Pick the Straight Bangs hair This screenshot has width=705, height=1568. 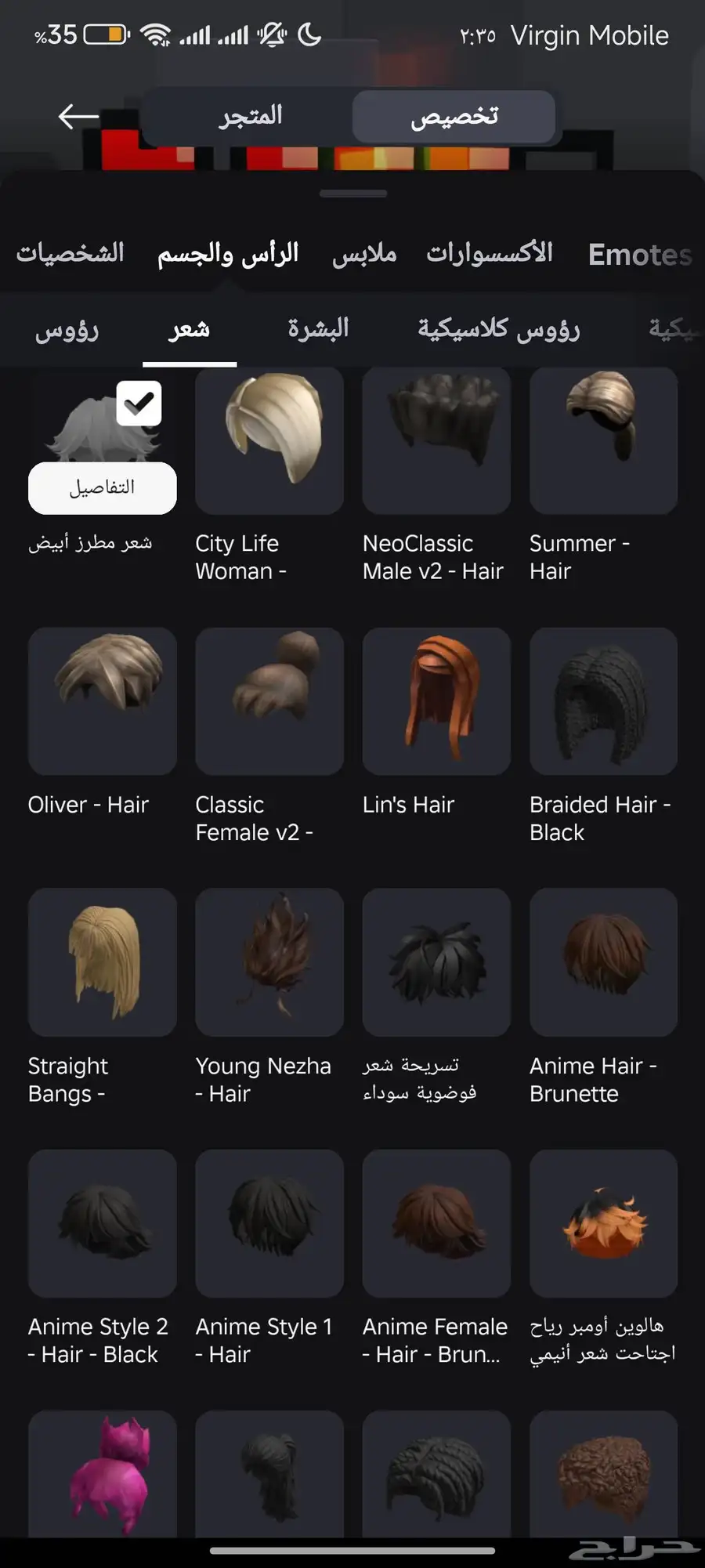pyautogui.click(x=103, y=961)
